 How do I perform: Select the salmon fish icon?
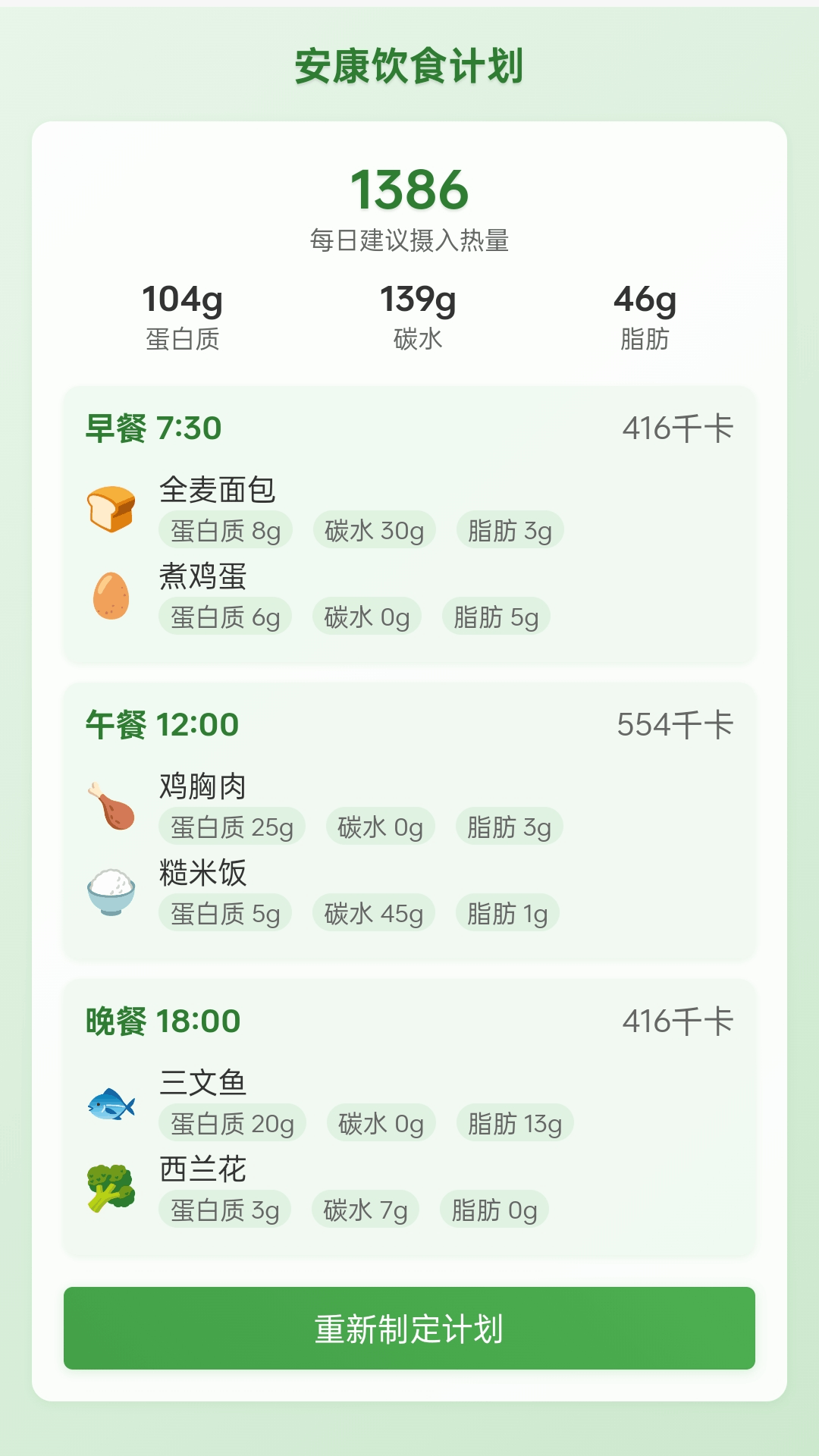[x=111, y=1102]
